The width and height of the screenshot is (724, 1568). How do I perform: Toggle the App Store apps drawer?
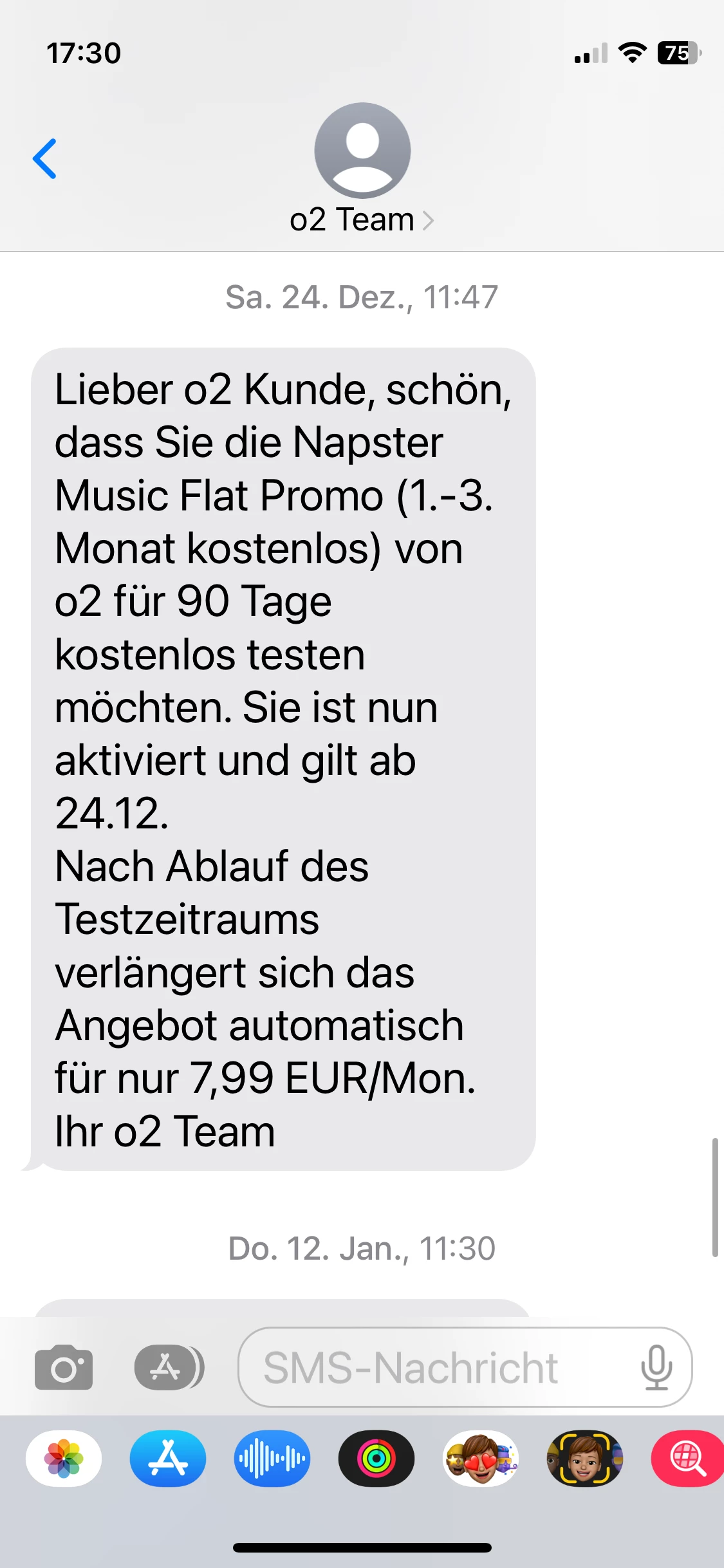pos(169,1367)
